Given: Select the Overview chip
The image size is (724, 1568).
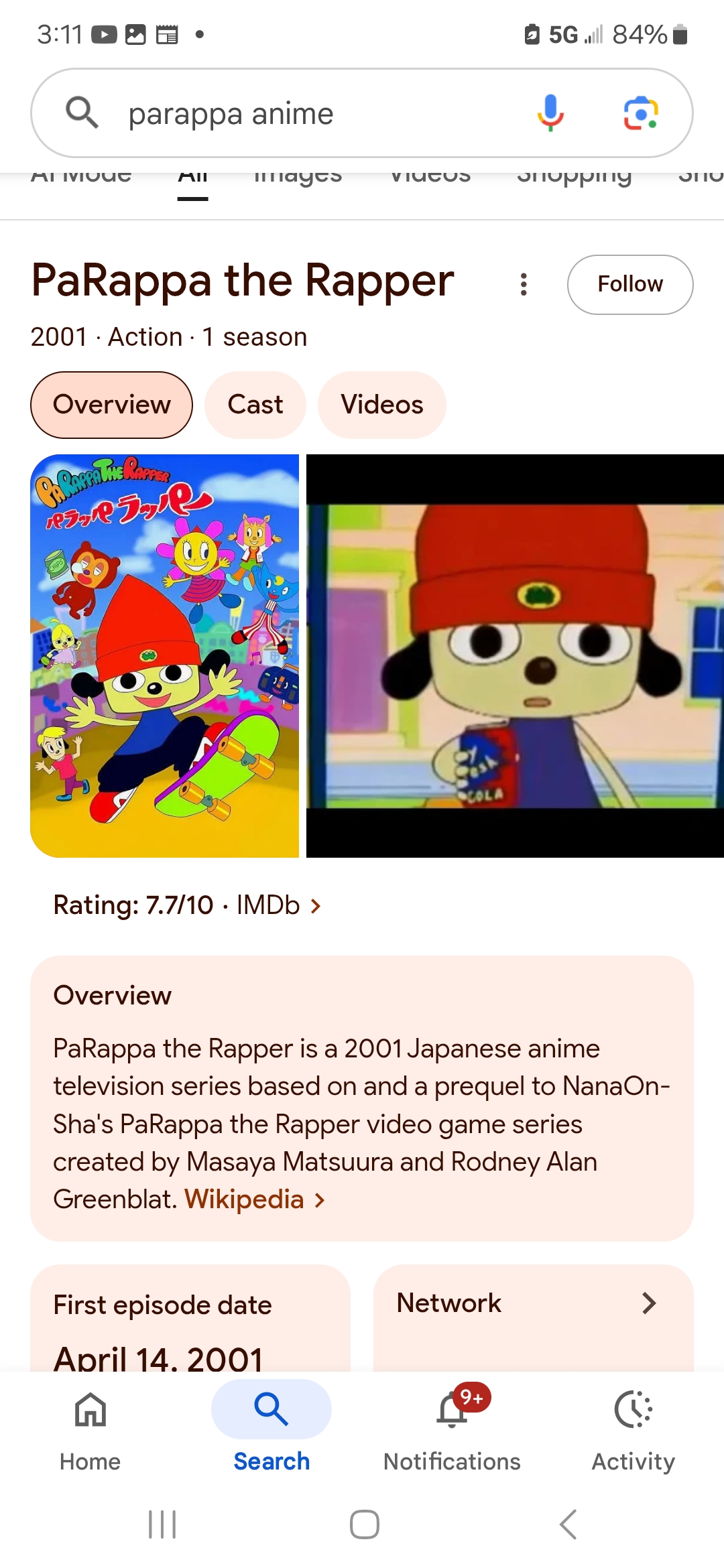Looking at the screenshot, I should point(112,405).
